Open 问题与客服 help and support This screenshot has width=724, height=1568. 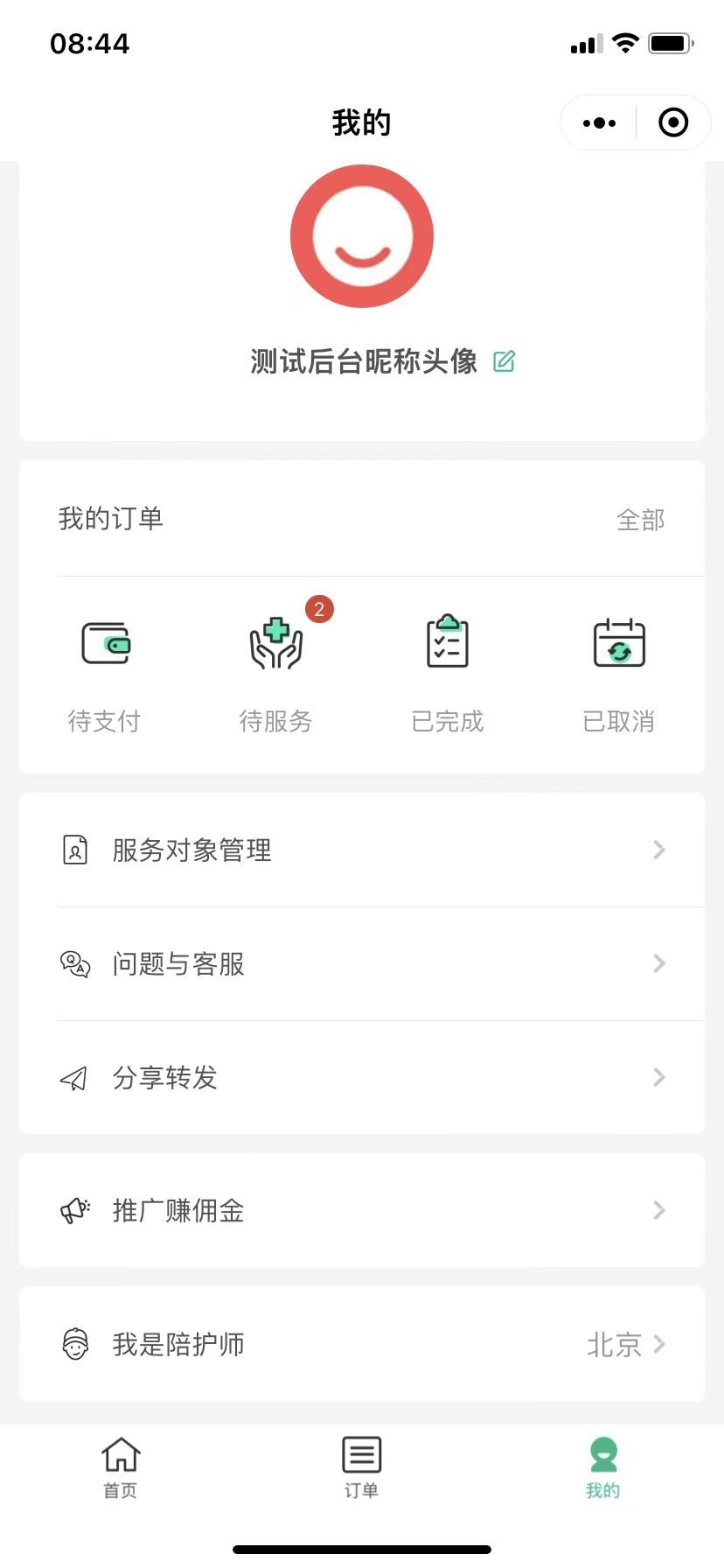tap(362, 964)
